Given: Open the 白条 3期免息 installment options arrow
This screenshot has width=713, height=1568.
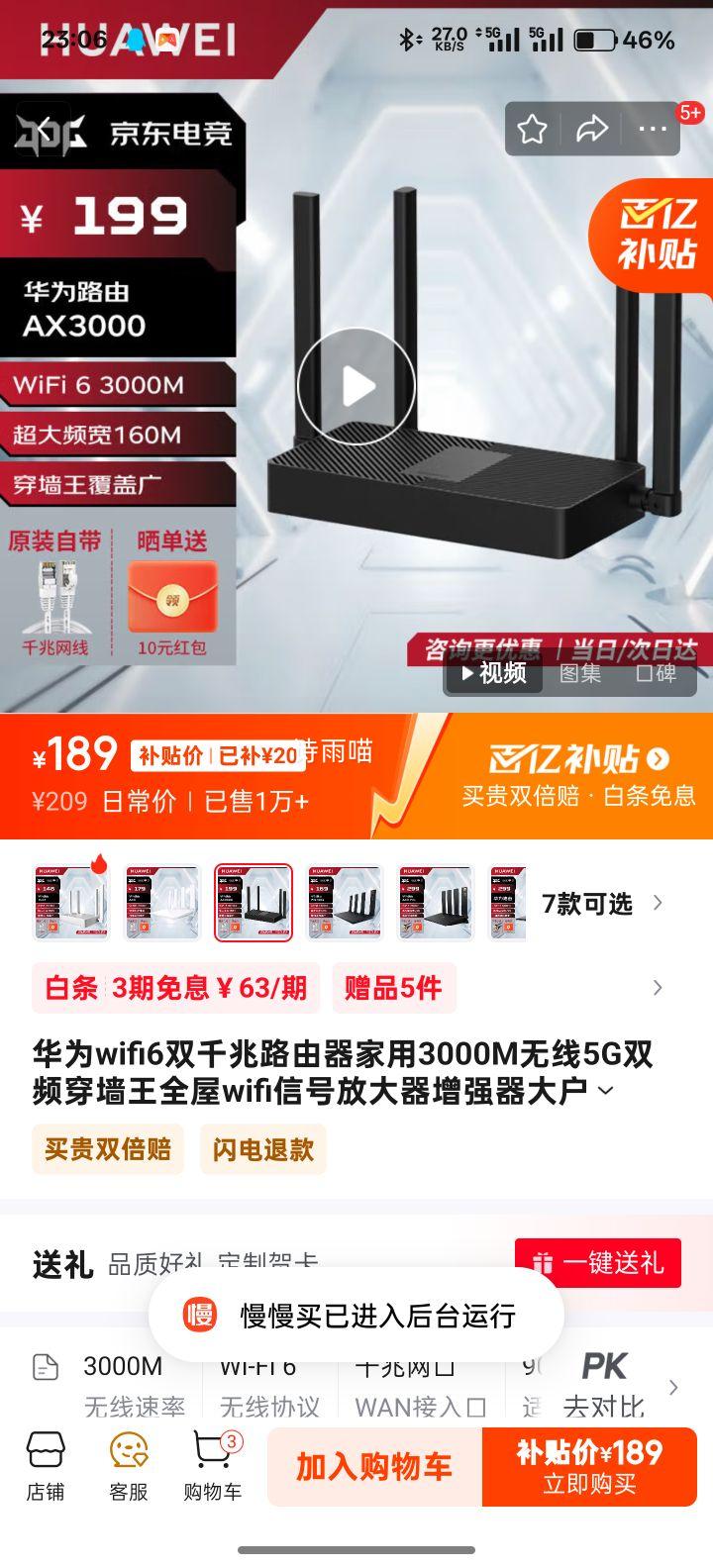Looking at the screenshot, I should click(x=657, y=987).
